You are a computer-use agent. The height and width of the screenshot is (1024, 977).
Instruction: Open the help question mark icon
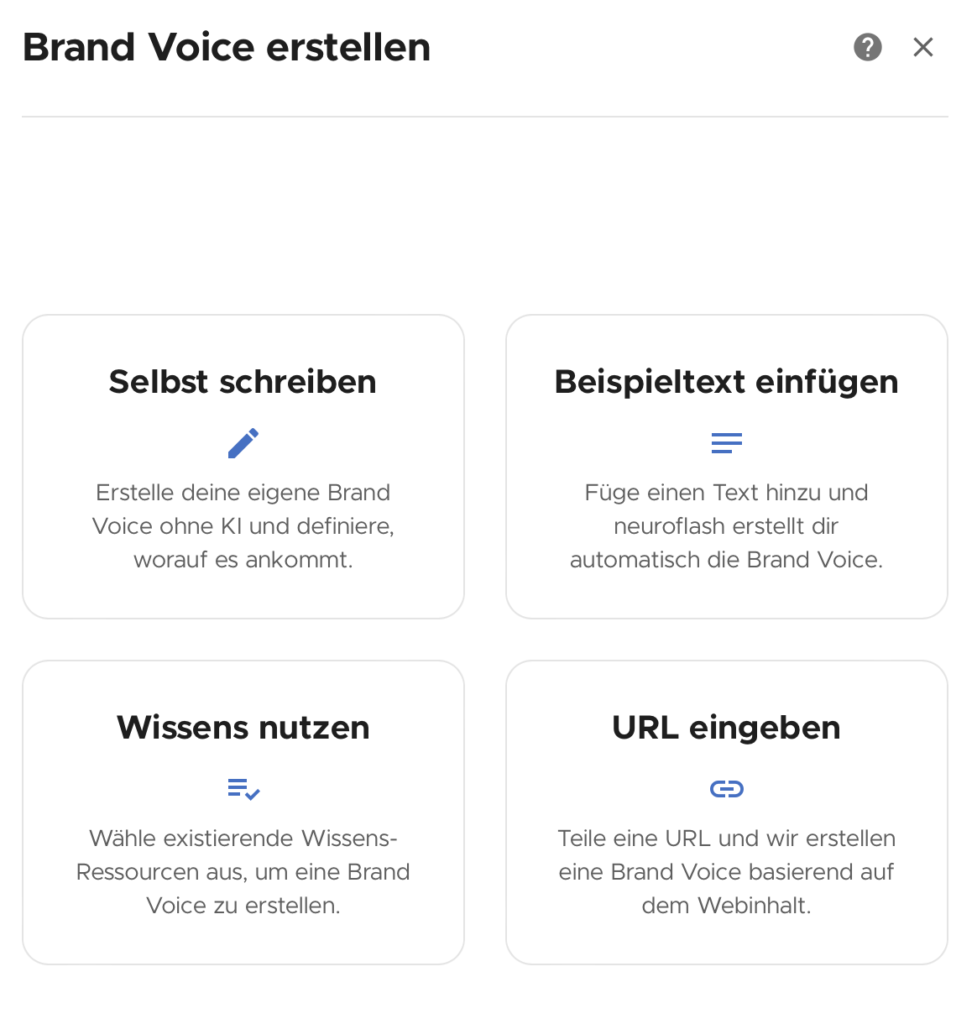(867, 47)
